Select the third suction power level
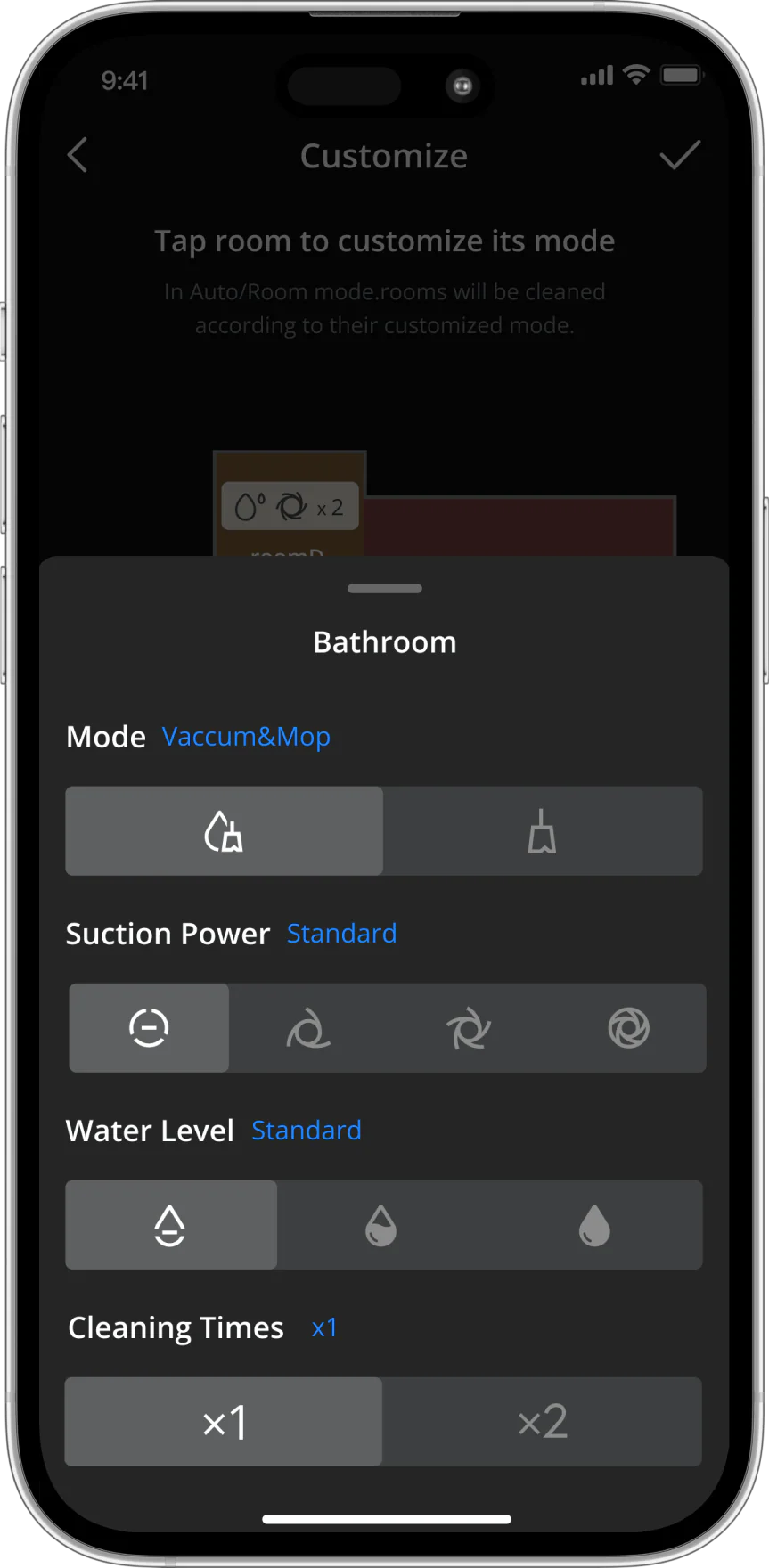This screenshot has height=1568, width=769. tap(468, 1027)
